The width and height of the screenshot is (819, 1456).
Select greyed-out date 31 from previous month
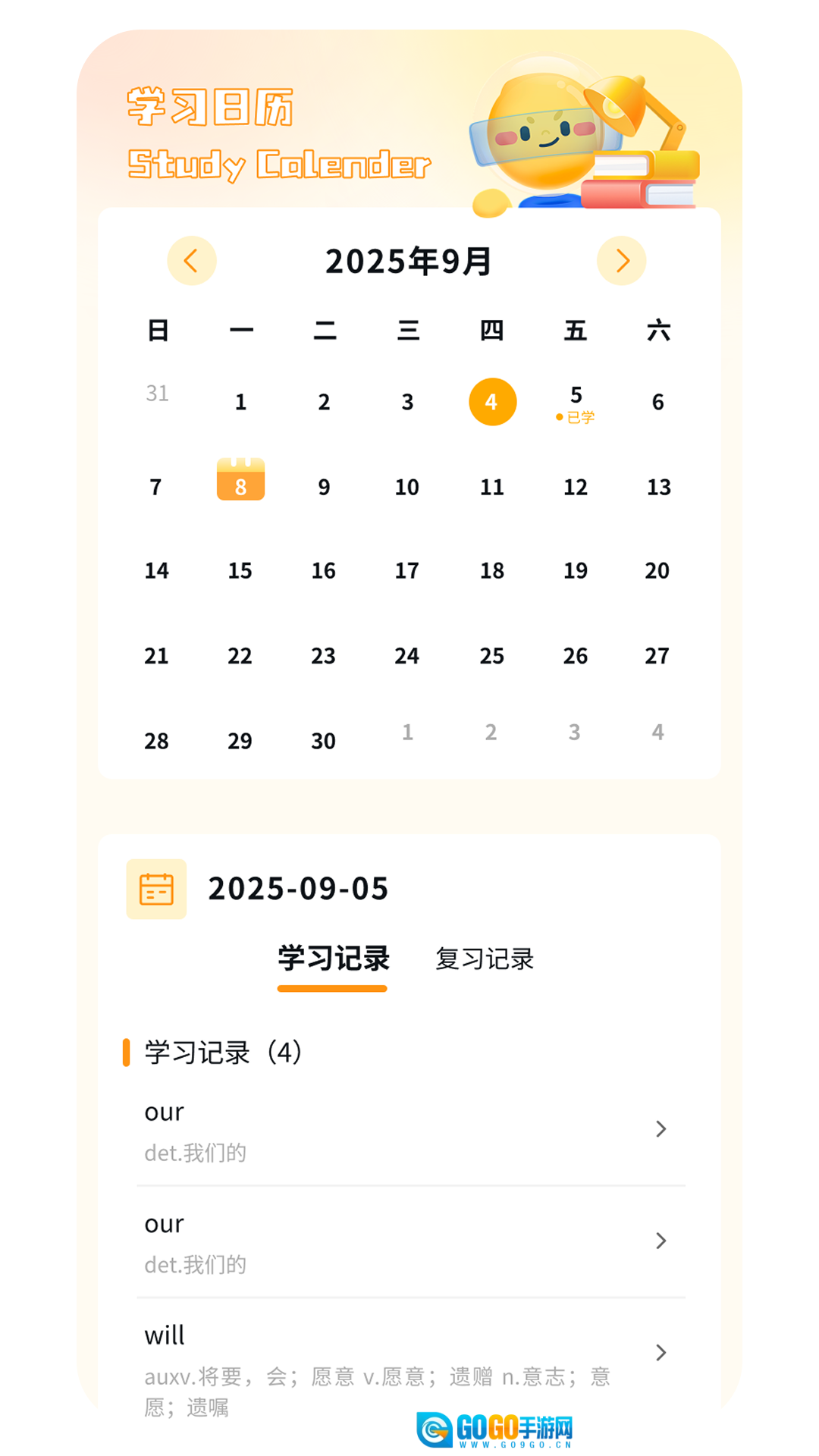(x=157, y=394)
